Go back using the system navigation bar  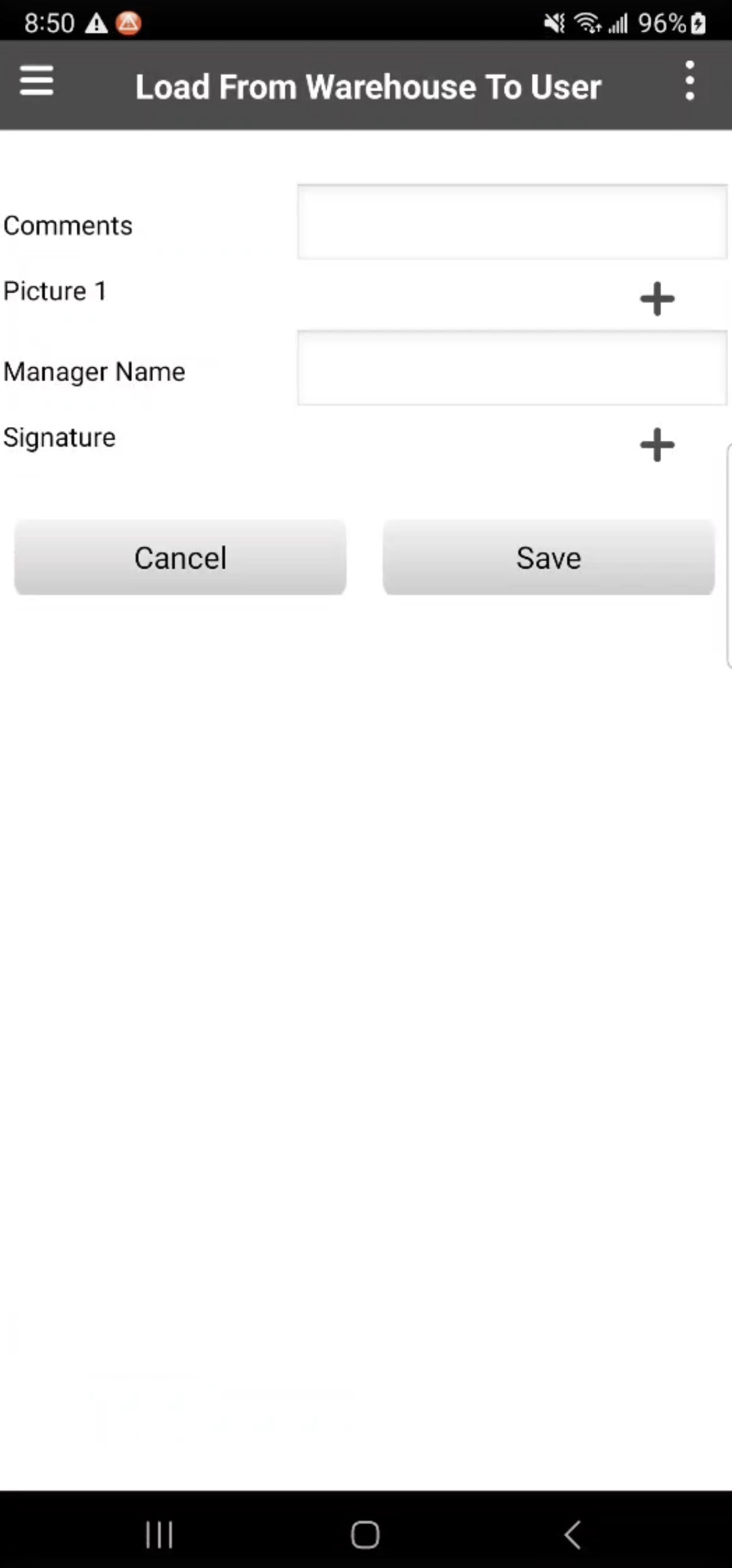[x=573, y=1535]
